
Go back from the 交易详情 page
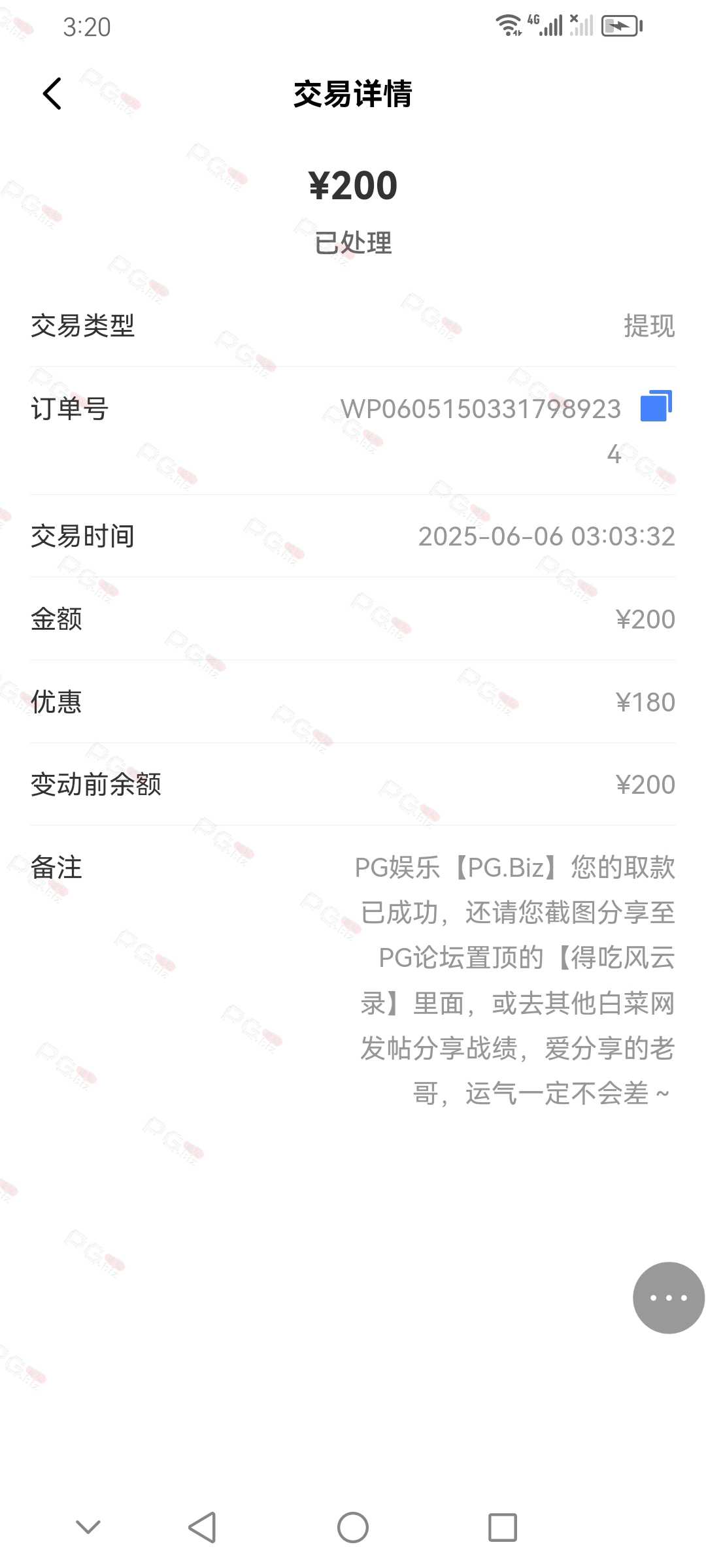point(52,93)
